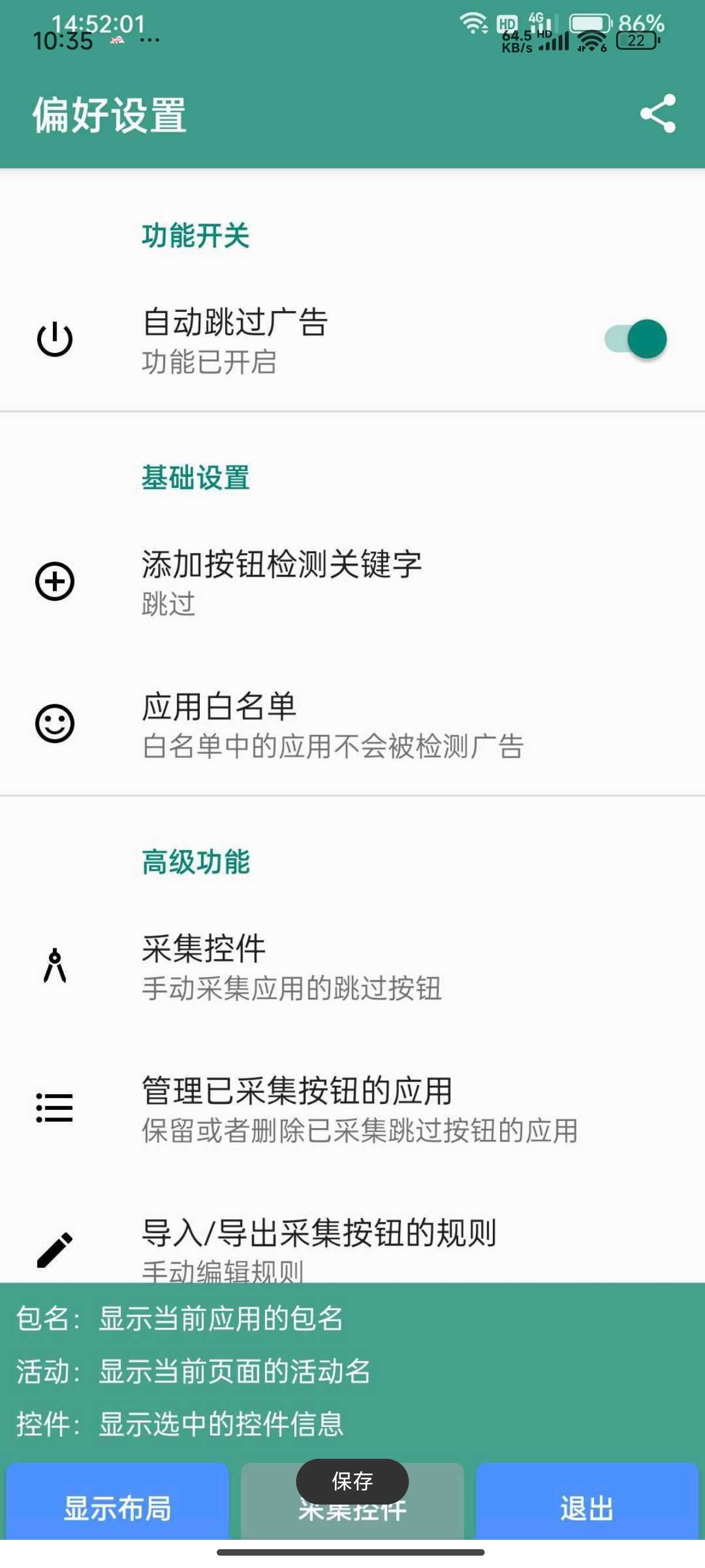Open 添加按钮检测关键字 setting
Screen dimensions: 705x1568
coord(352,581)
